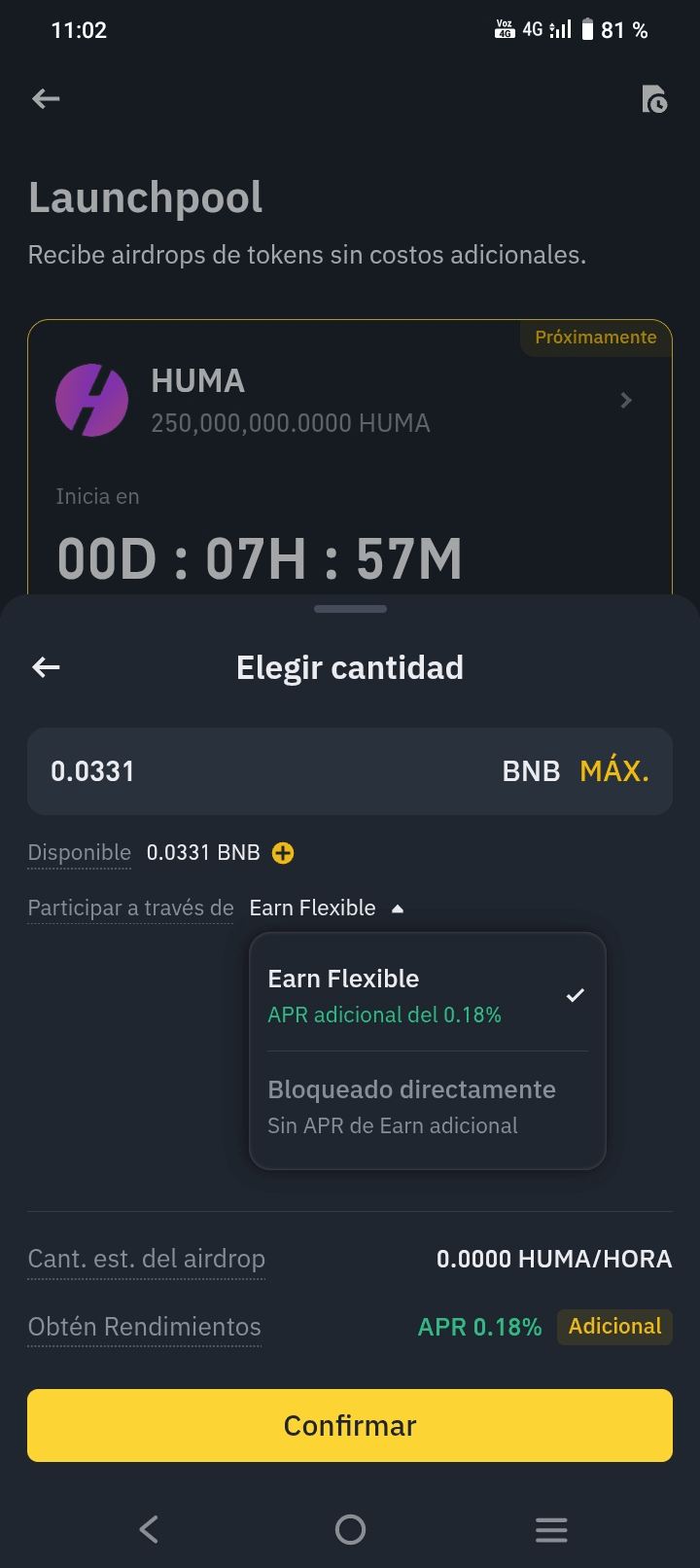Image resolution: width=700 pixels, height=1568 pixels.
Task: Show info about Cant. est. del airdrop
Action: tap(146, 1259)
